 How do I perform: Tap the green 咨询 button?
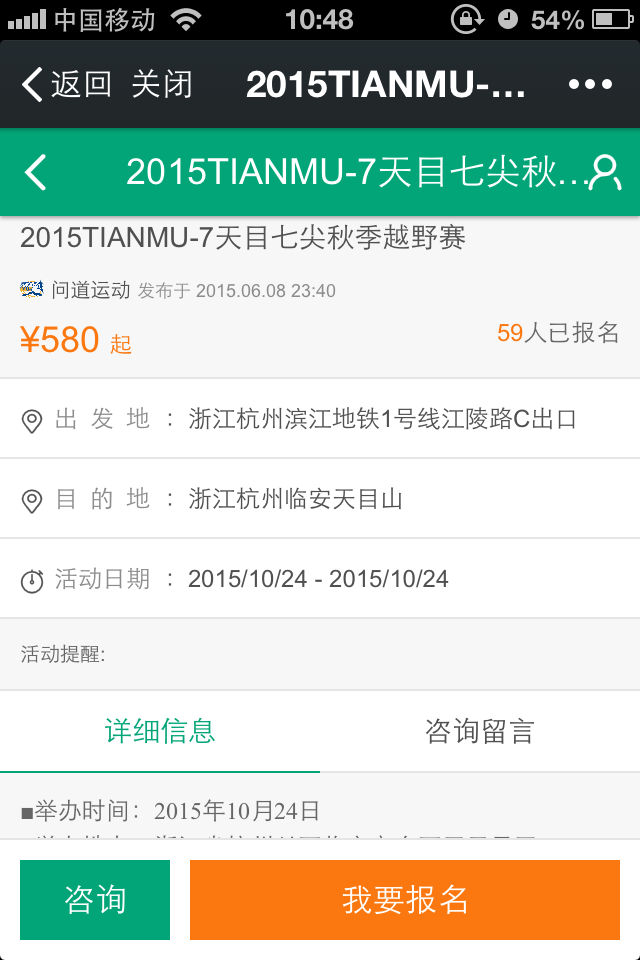pyautogui.click(x=95, y=899)
